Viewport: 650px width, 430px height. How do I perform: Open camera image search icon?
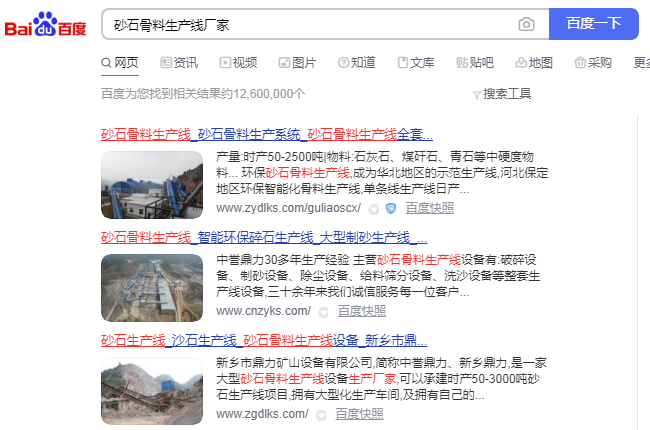tap(526, 24)
